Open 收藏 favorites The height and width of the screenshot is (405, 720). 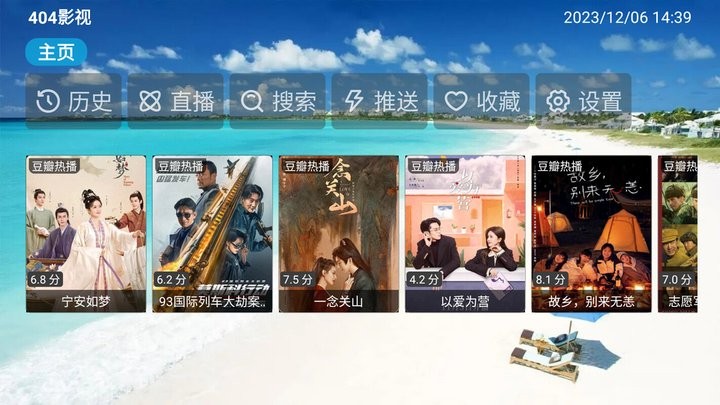point(482,101)
